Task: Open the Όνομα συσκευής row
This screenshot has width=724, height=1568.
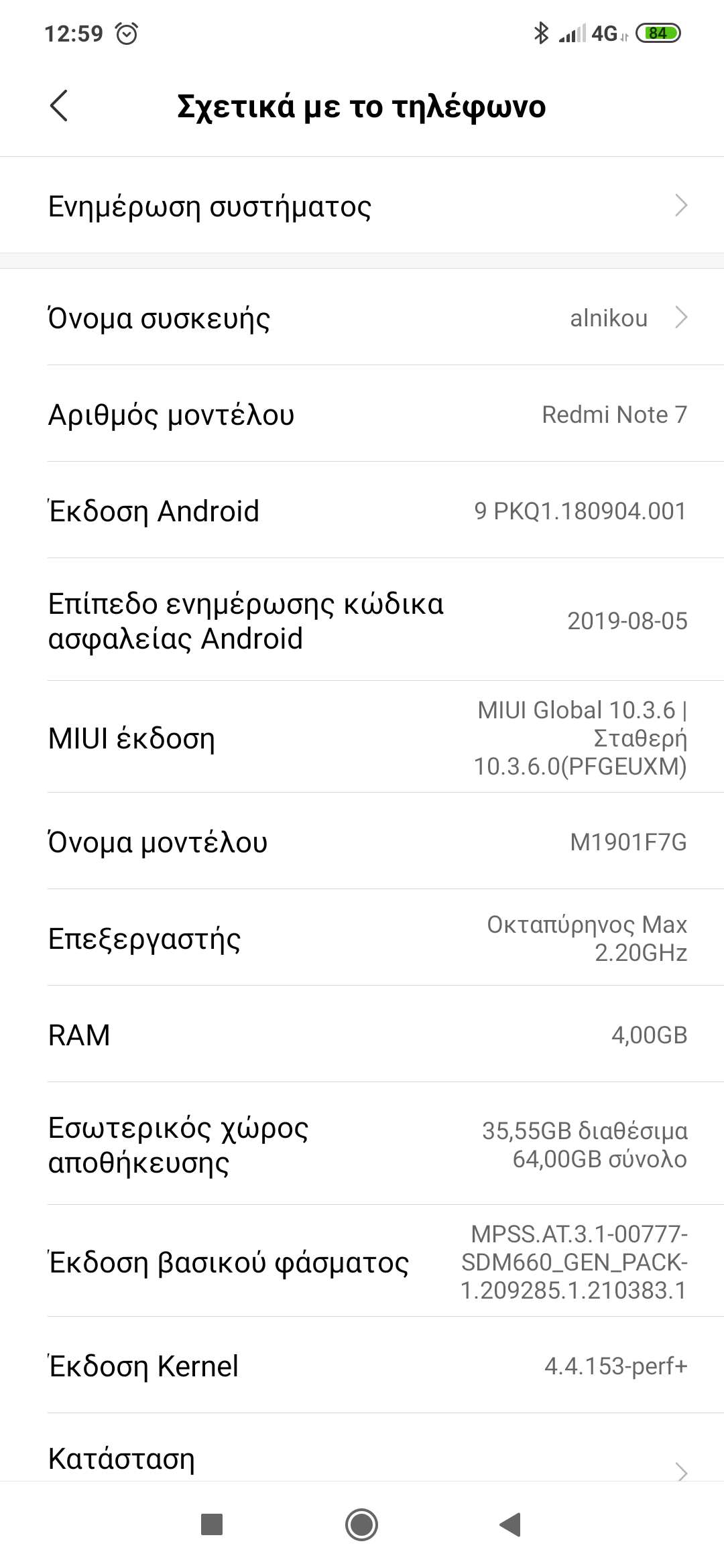Action: (362, 318)
